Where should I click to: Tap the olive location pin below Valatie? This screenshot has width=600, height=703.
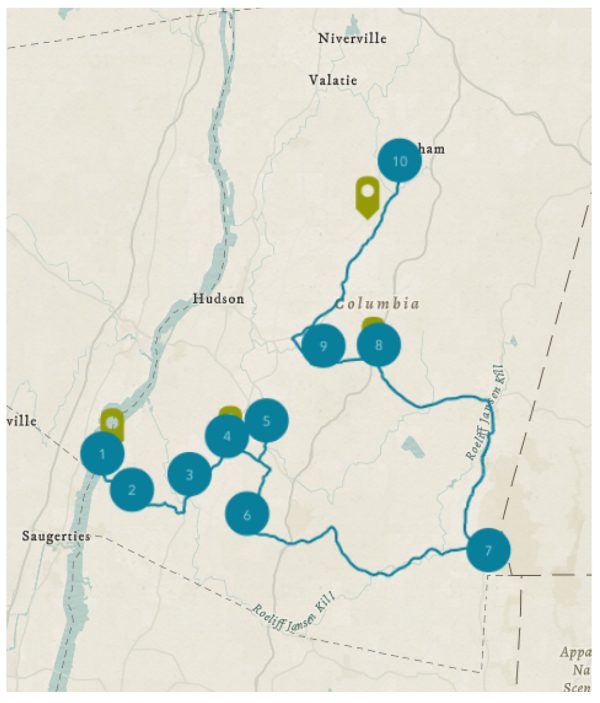367,194
